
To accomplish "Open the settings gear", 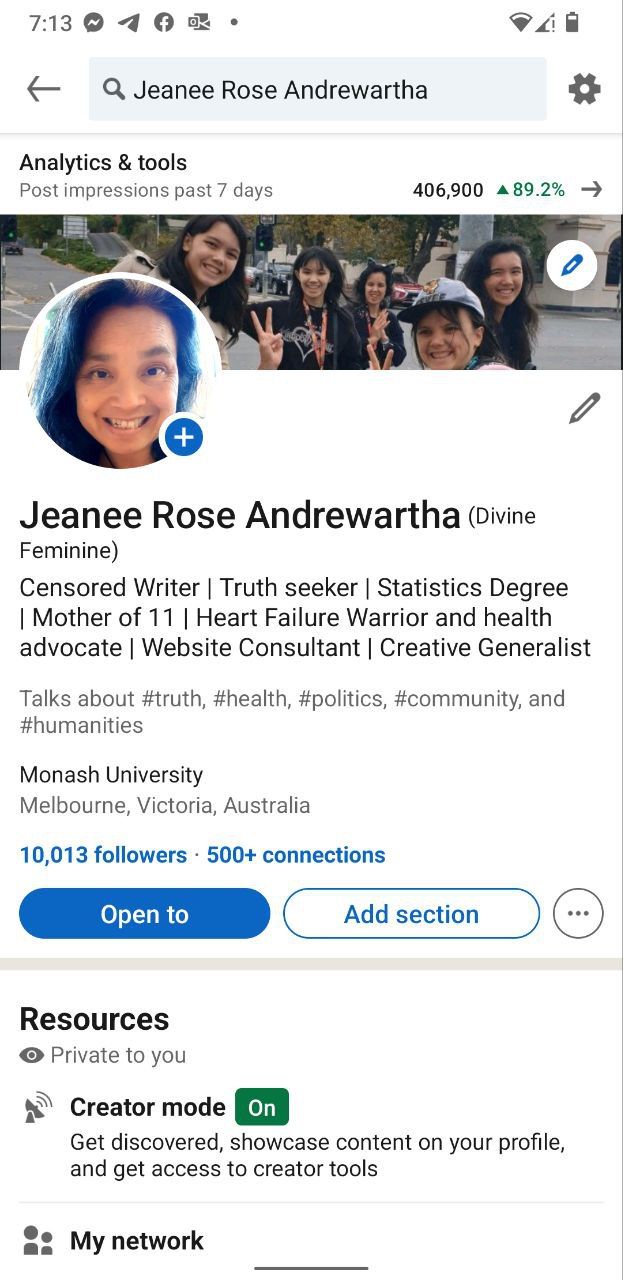I will coord(584,89).
